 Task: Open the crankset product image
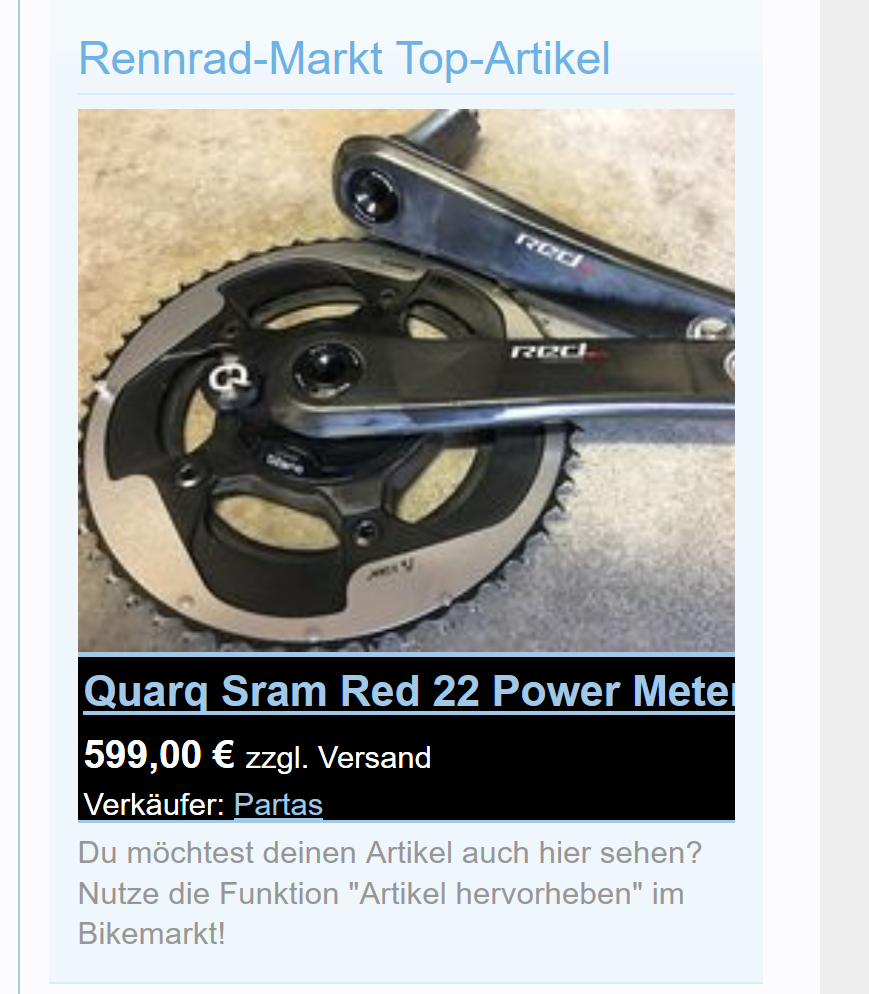[406, 380]
